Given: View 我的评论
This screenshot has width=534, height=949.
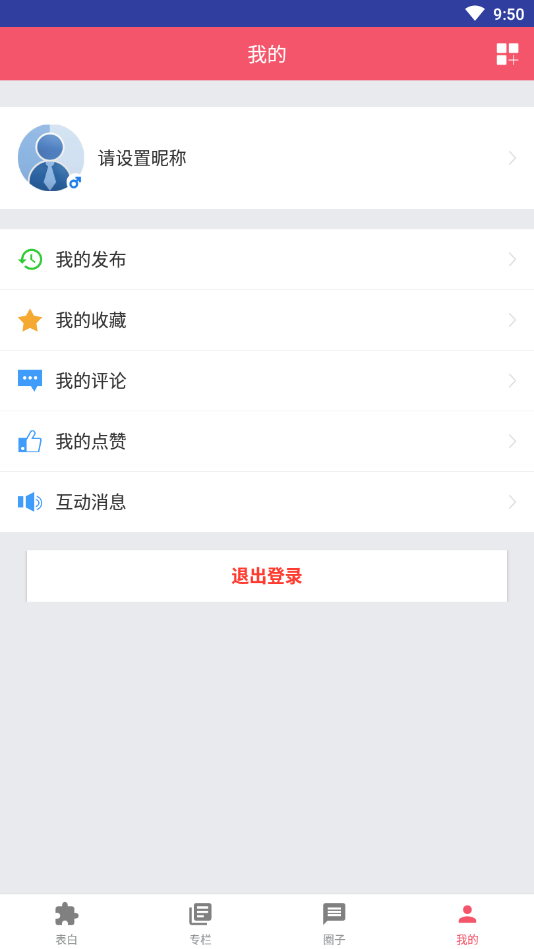Looking at the screenshot, I should pyautogui.click(x=267, y=381).
